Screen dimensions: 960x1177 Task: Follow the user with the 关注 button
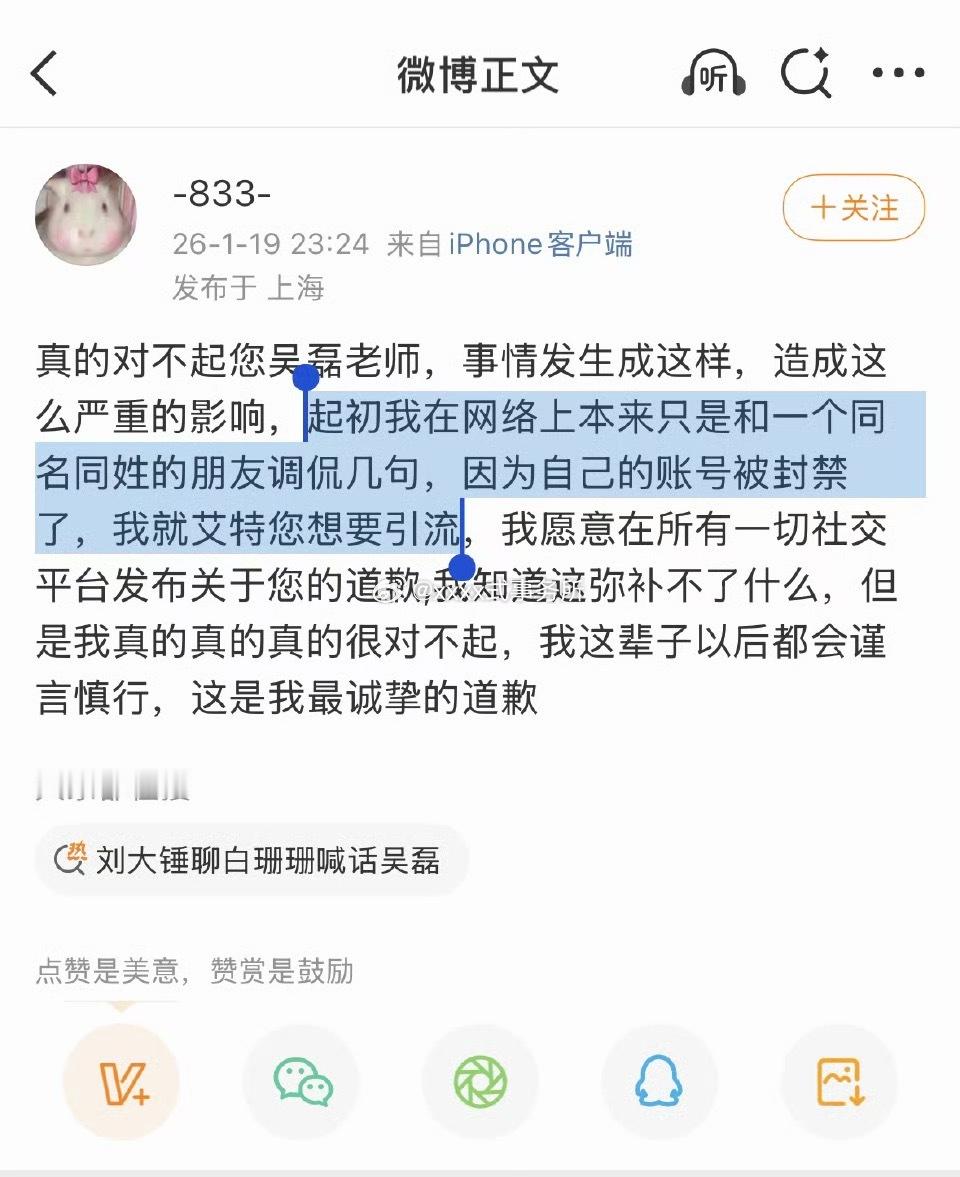tap(852, 208)
